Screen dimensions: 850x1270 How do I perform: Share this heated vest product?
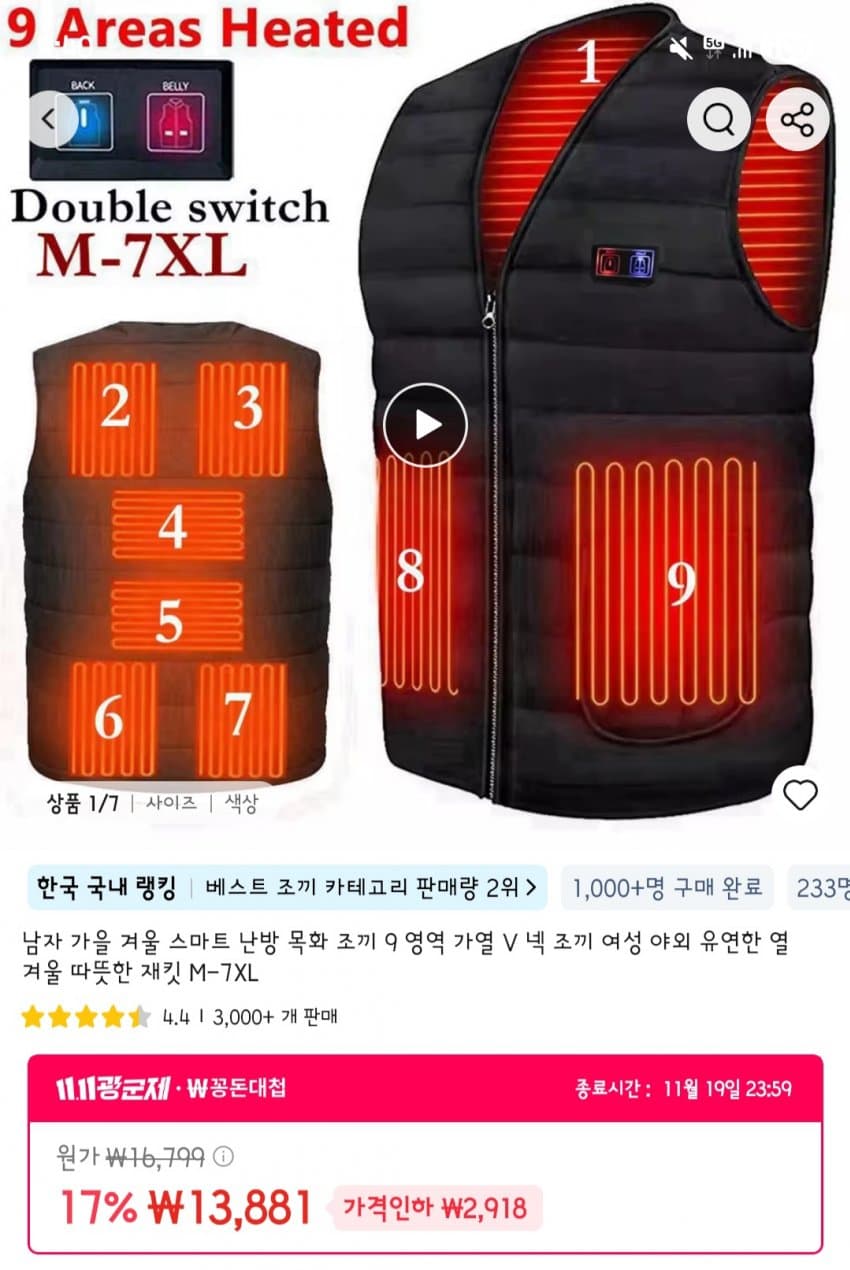(797, 120)
